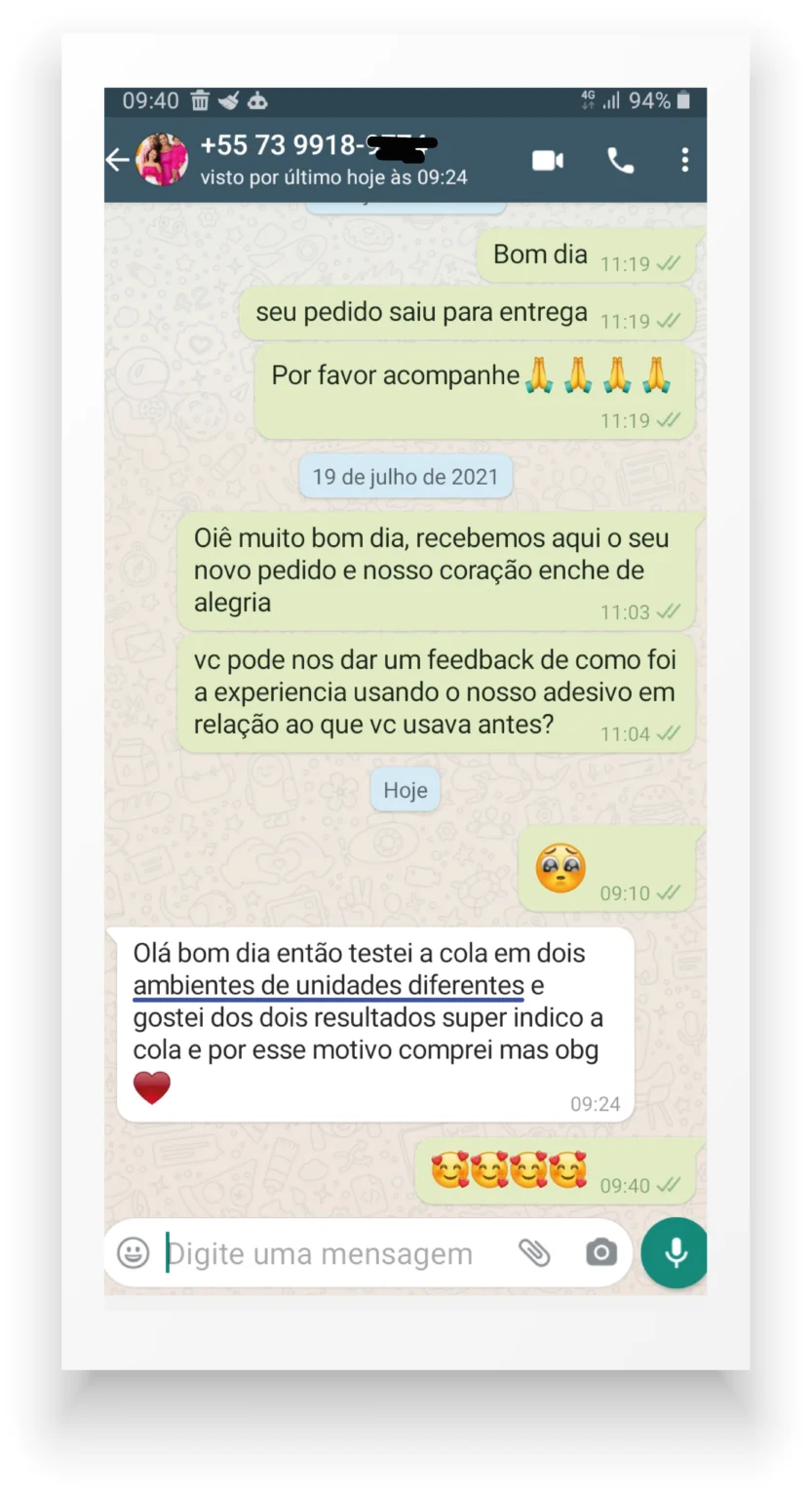Tap the microphone to record audio
This screenshot has height=1498, width=812.
(675, 1252)
